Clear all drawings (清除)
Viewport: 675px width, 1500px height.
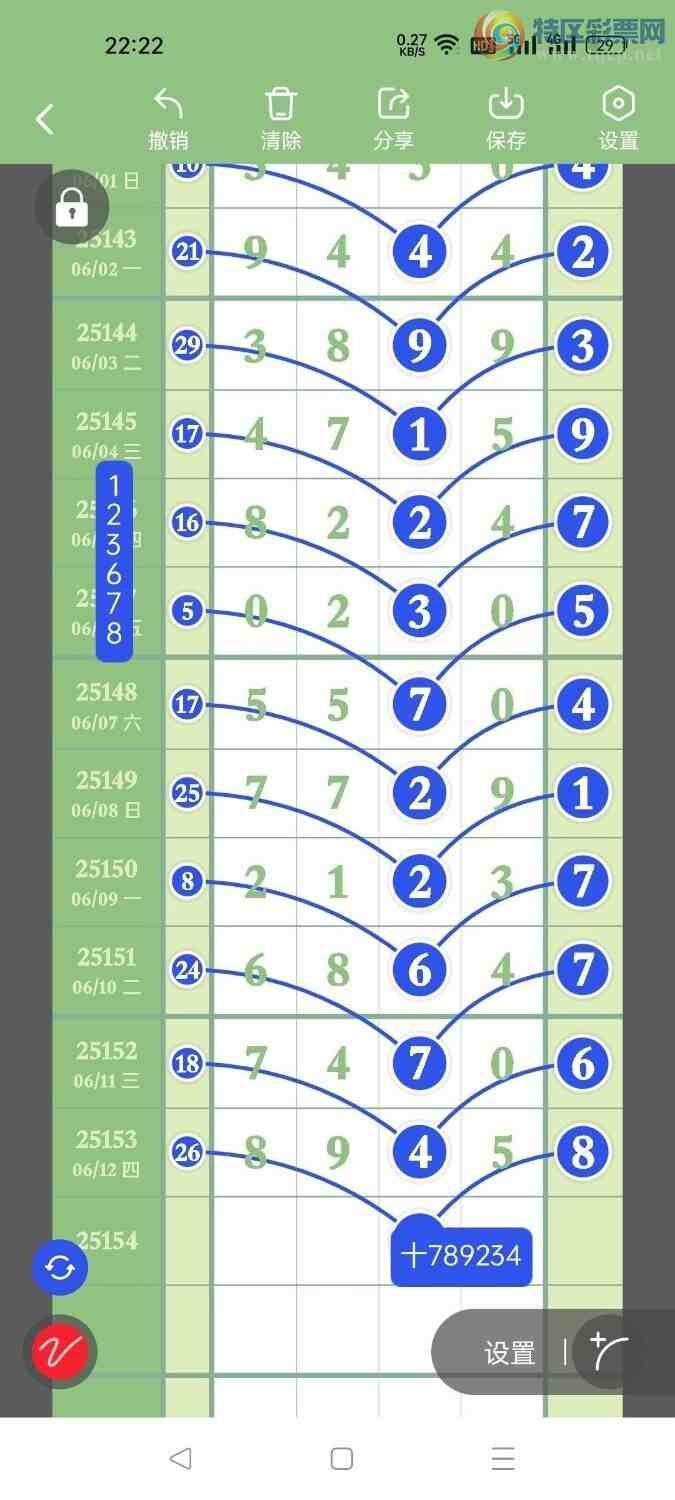click(x=281, y=119)
